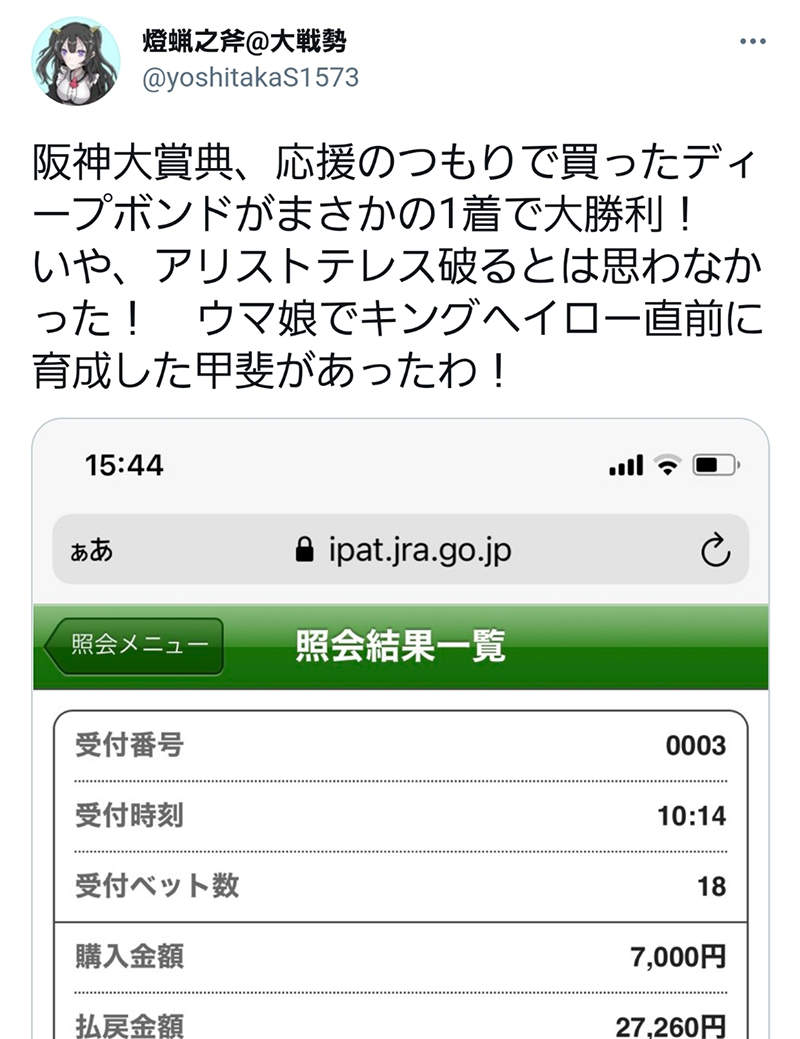Enlarge the attached IPAT screenshot image

coord(400,730)
